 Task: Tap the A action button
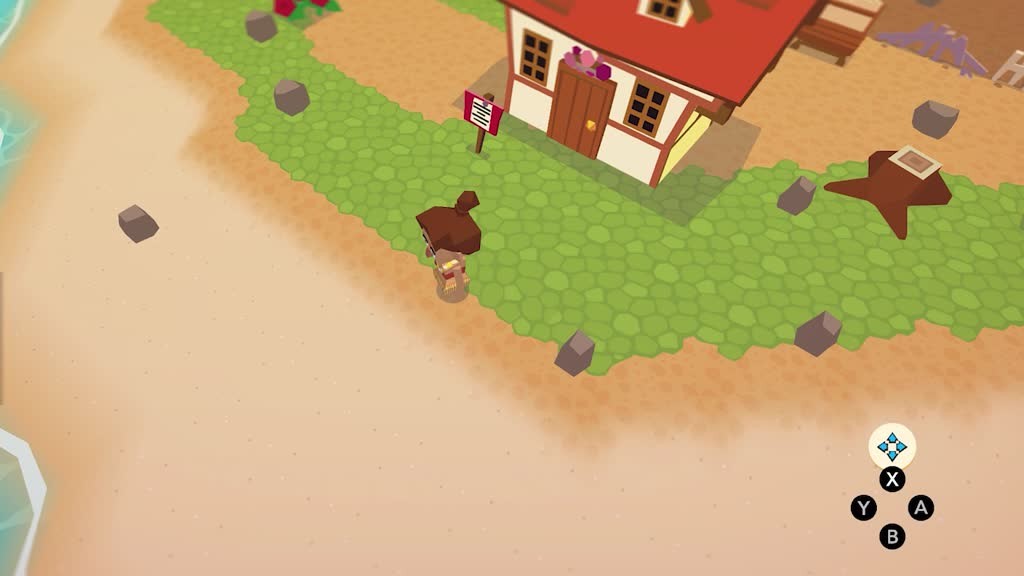[x=921, y=507]
